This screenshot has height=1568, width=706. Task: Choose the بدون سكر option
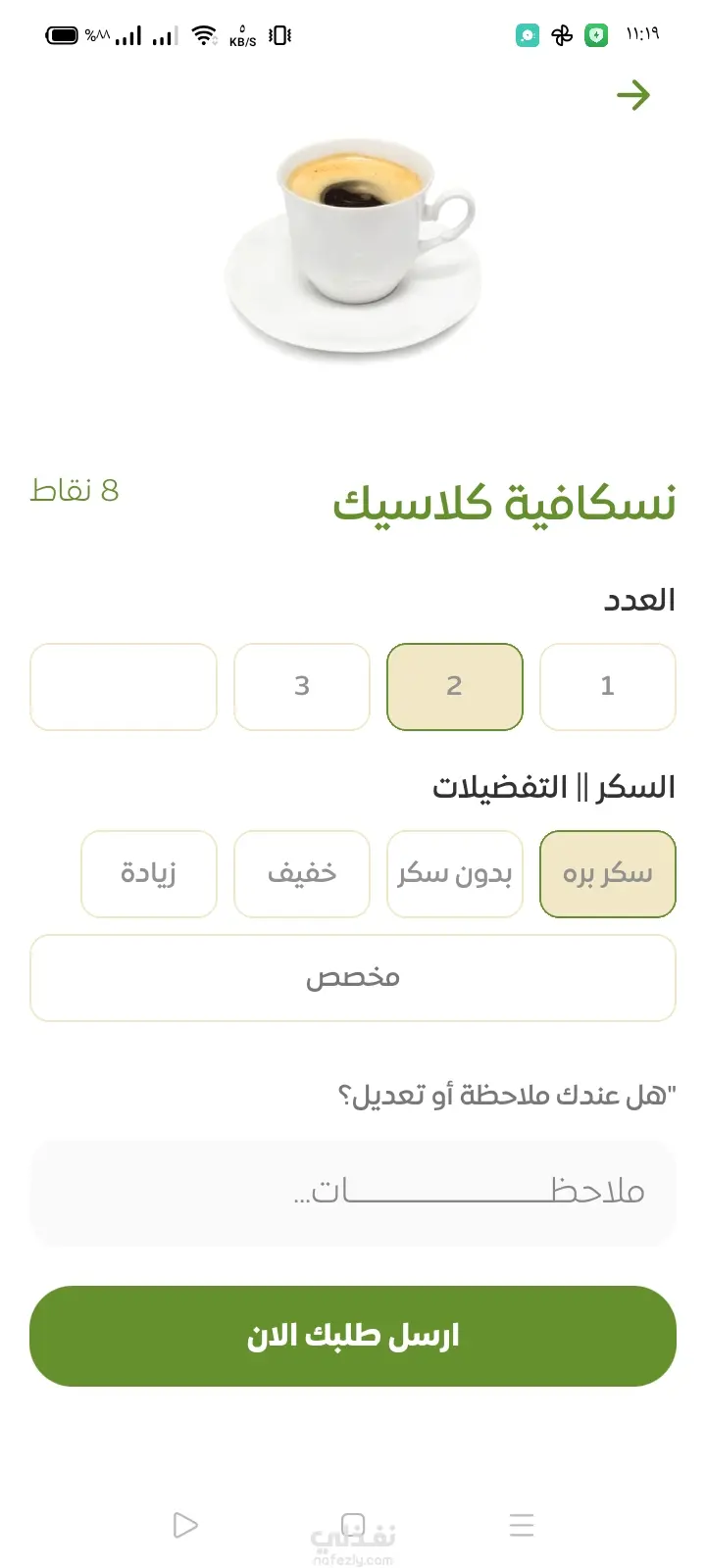455,873
